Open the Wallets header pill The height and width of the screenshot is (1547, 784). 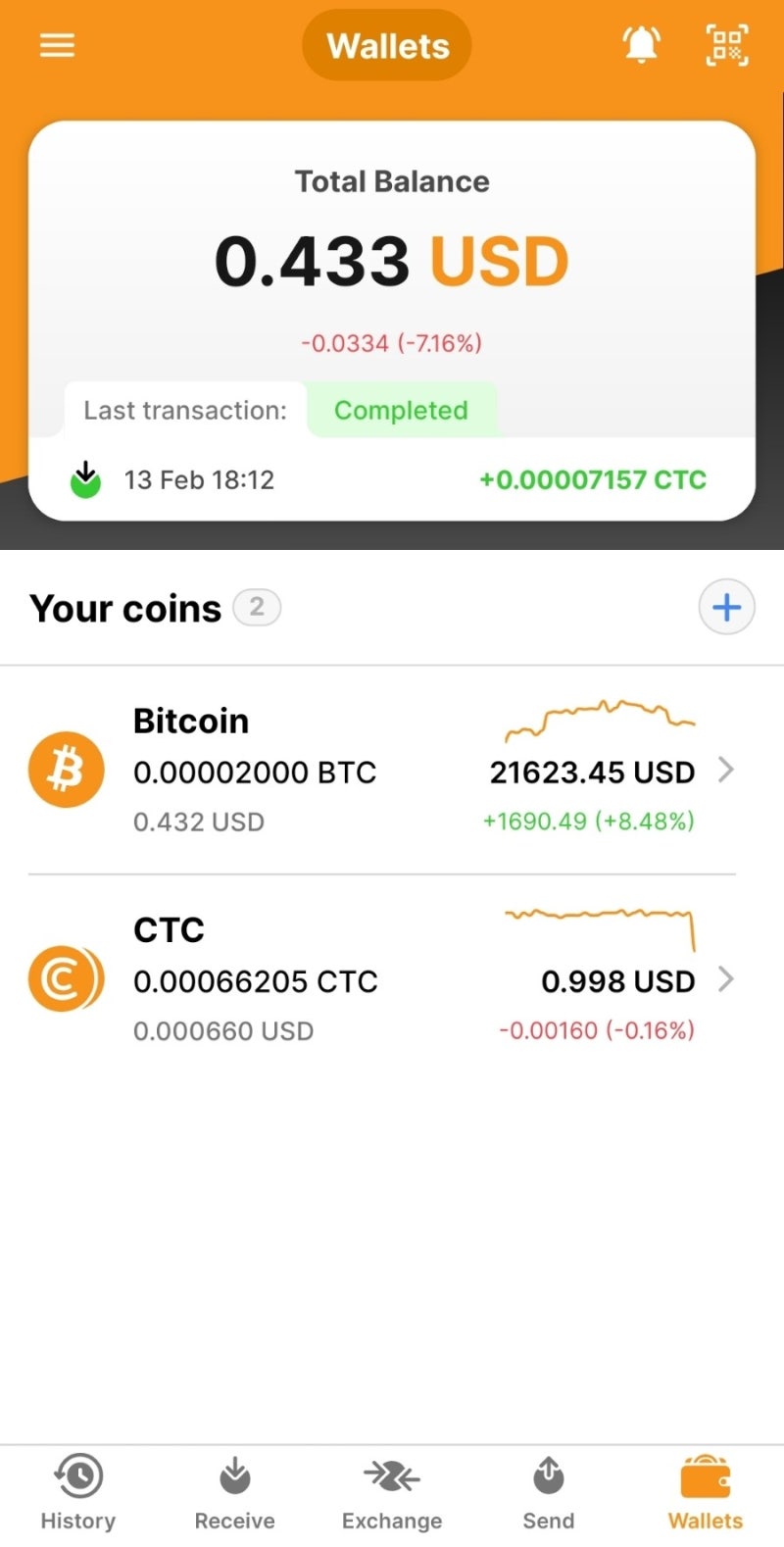pyautogui.click(x=387, y=44)
